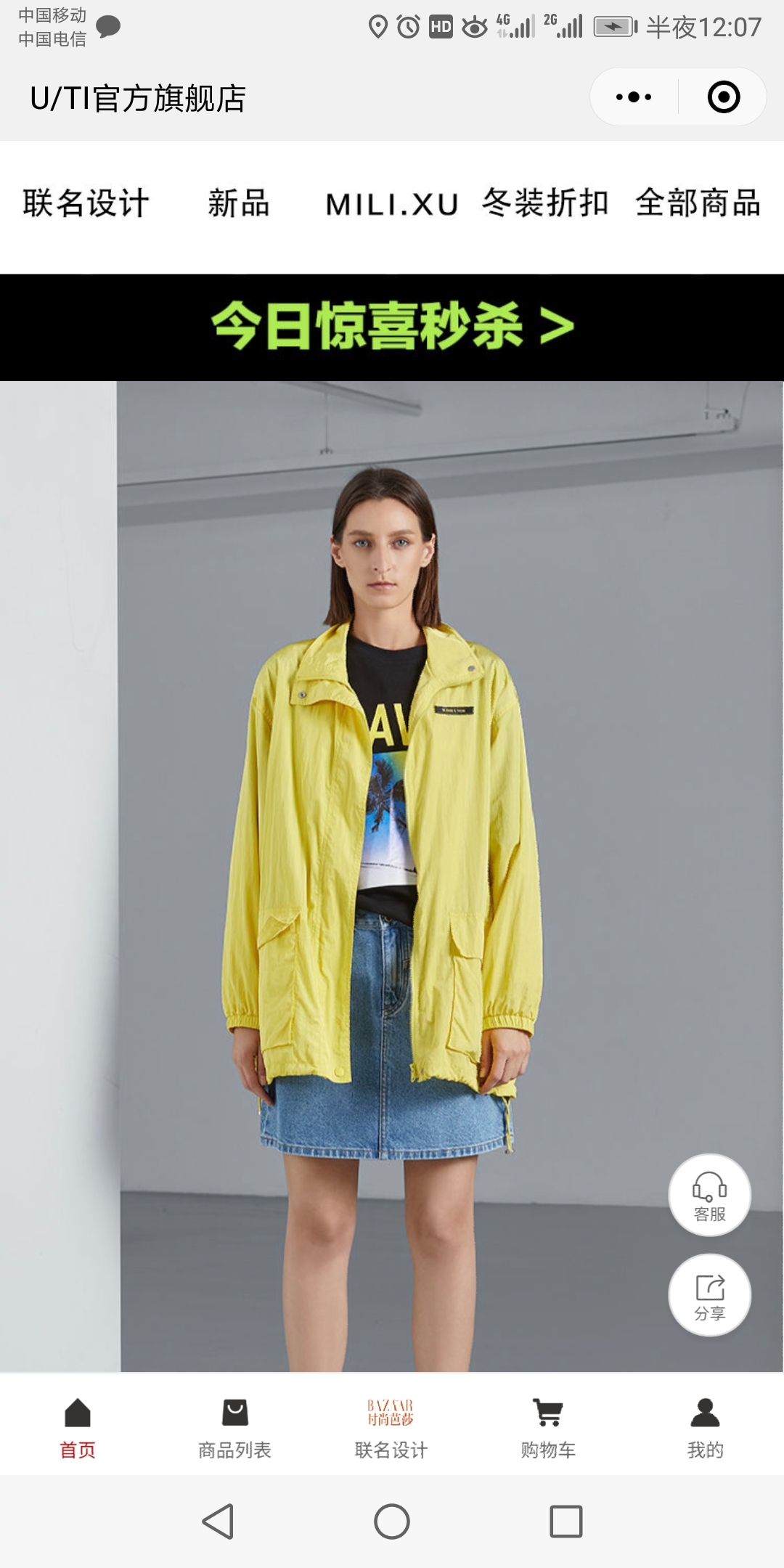View the 购物车 shopping cart
The width and height of the screenshot is (784, 1568).
tap(548, 1428)
